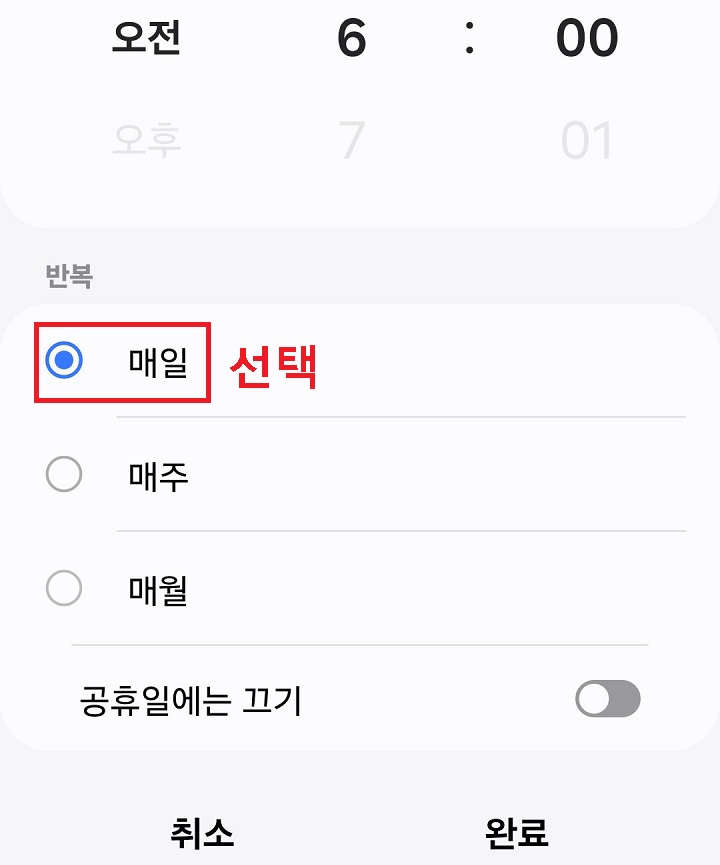The image size is (720, 865).
Task: Tap the selected 매일 radio circle
Action: tap(62, 360)
